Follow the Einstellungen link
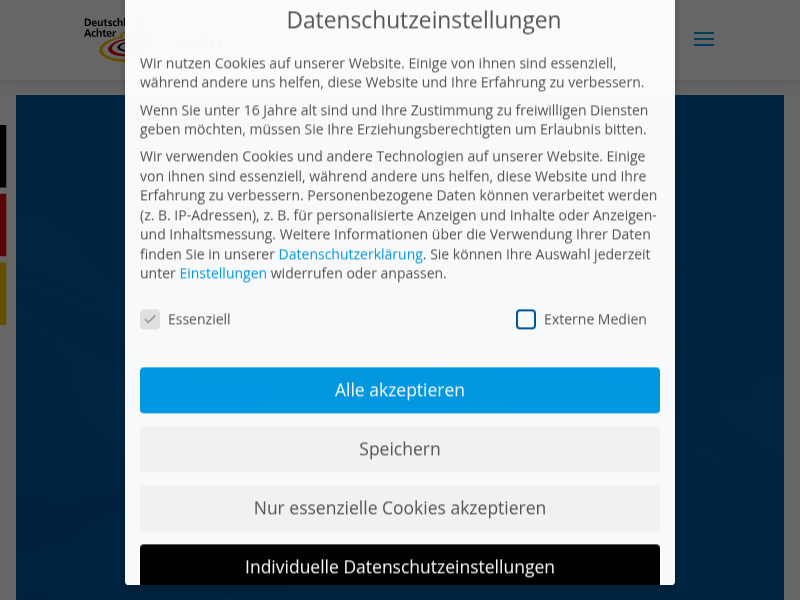This screenshot has width=800, height=600. [223, 273]
